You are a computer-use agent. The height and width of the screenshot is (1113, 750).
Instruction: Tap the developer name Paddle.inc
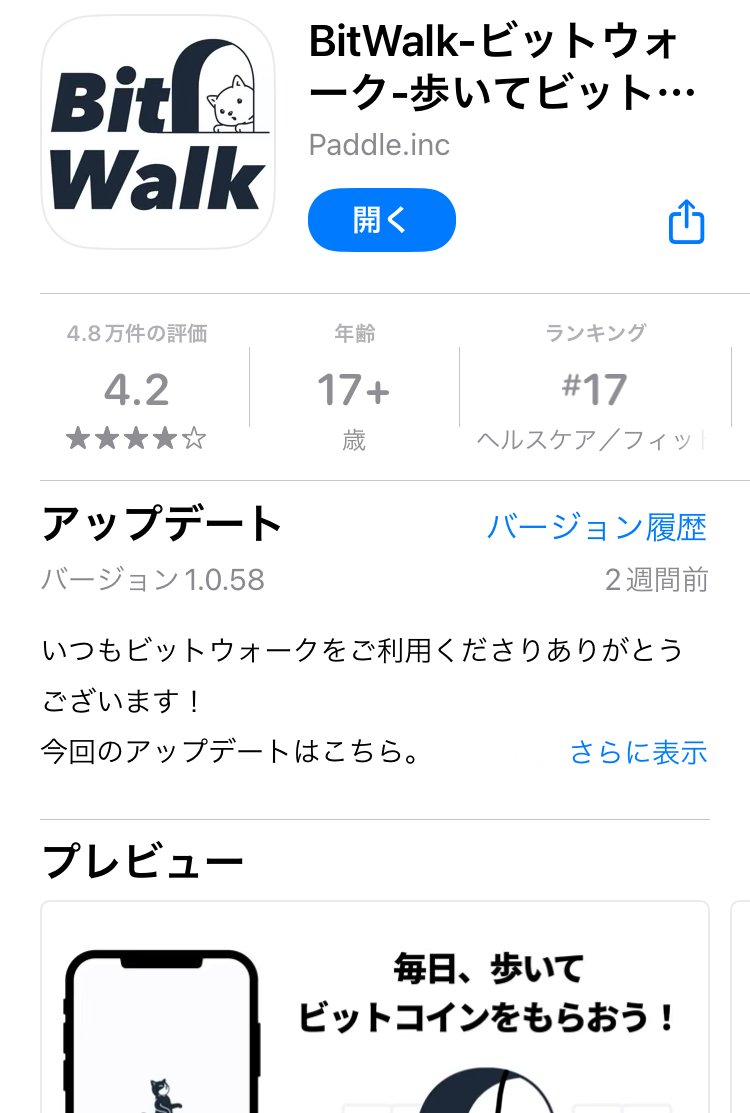[x=377, y=145]
